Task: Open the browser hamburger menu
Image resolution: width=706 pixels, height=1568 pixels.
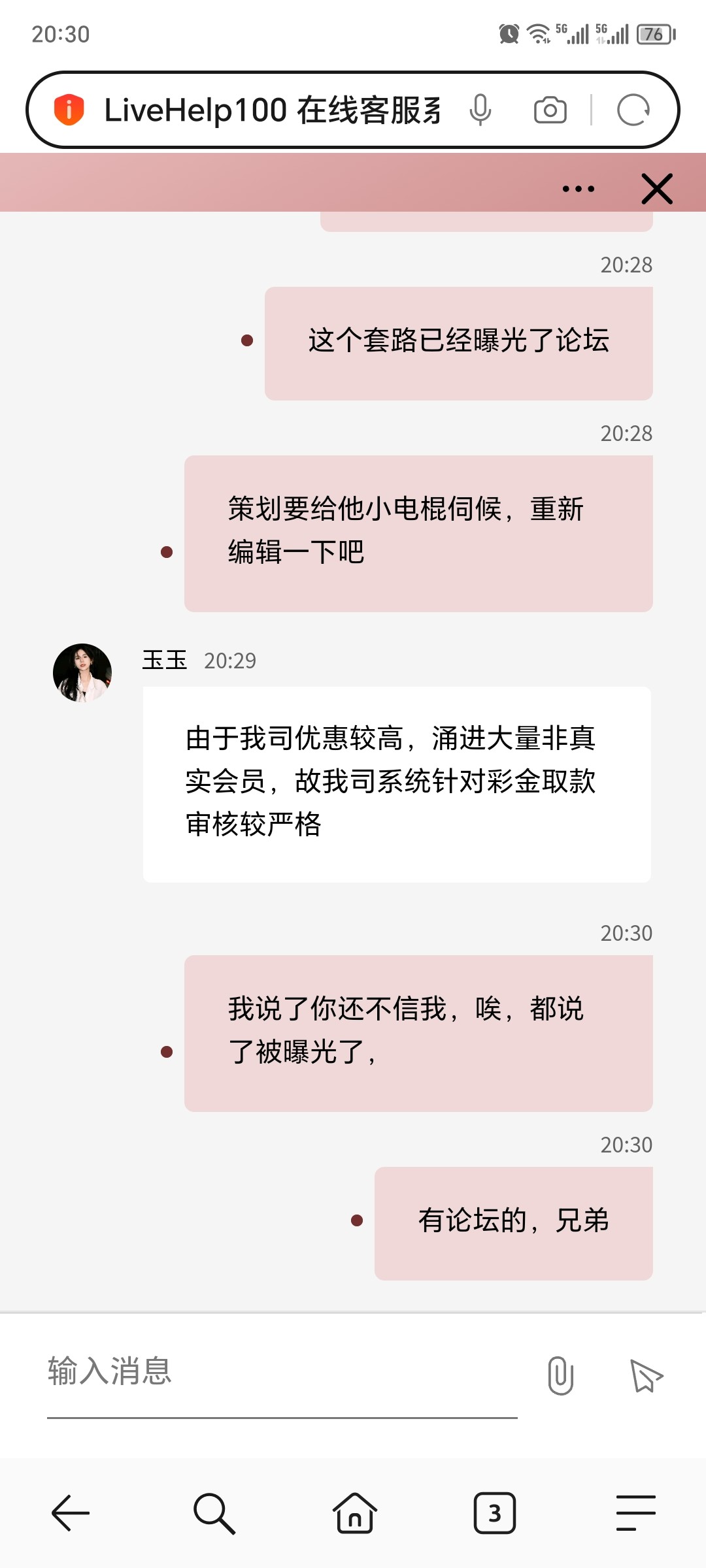Action: tap(635, 1512)
